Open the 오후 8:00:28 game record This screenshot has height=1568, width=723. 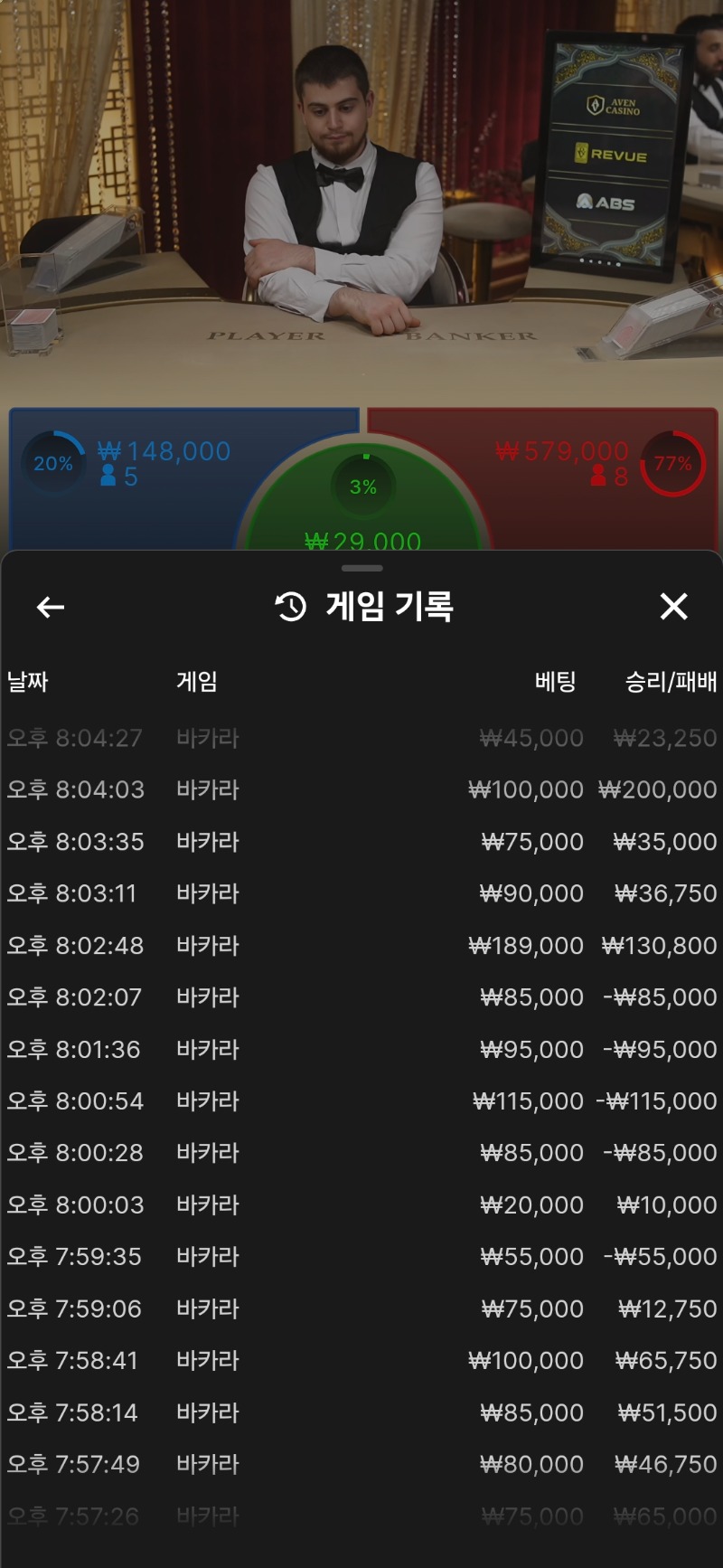pyautogui.click(x=361, y=1153)
